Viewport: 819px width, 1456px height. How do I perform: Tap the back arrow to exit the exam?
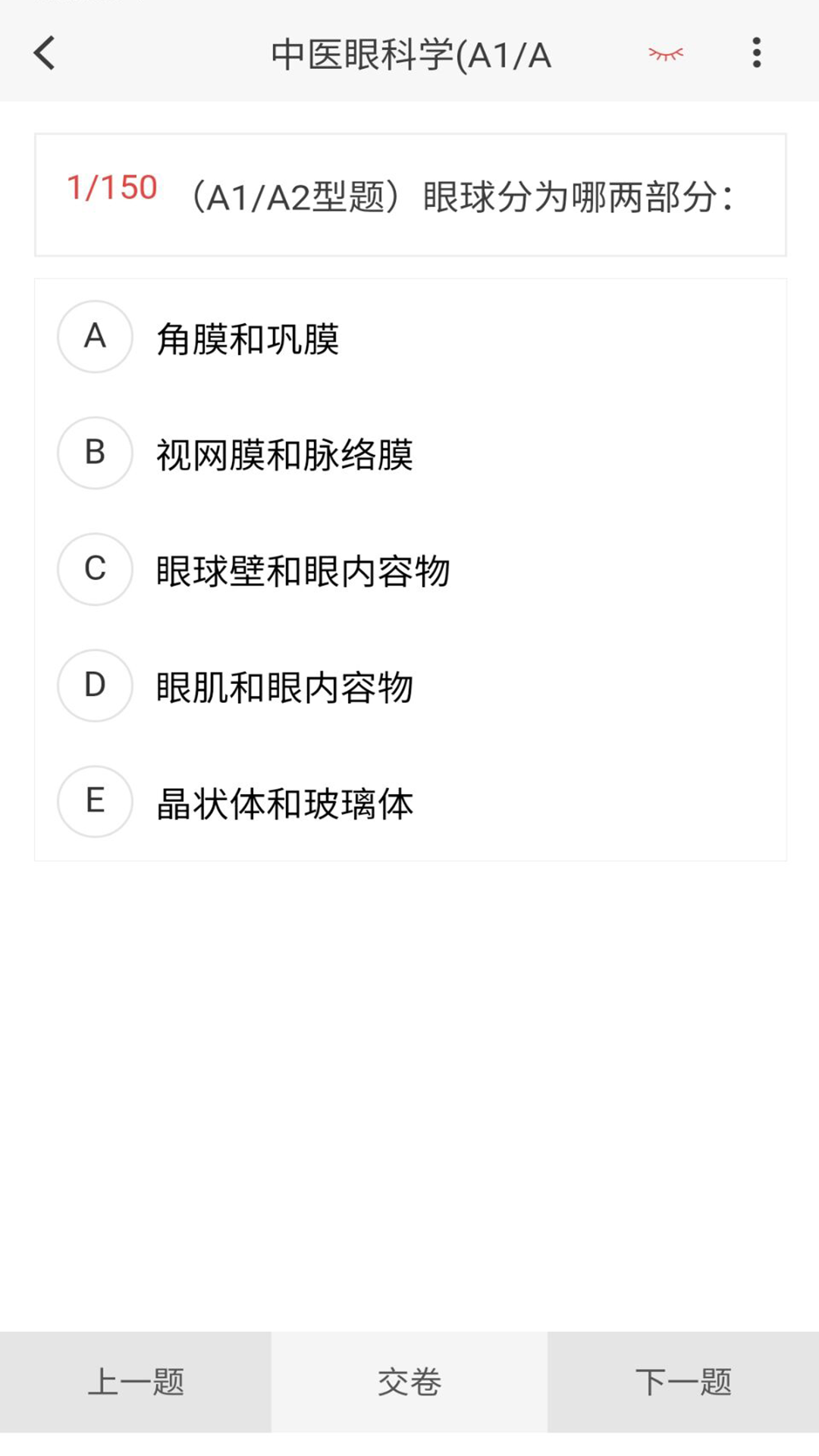pos(43,53)
